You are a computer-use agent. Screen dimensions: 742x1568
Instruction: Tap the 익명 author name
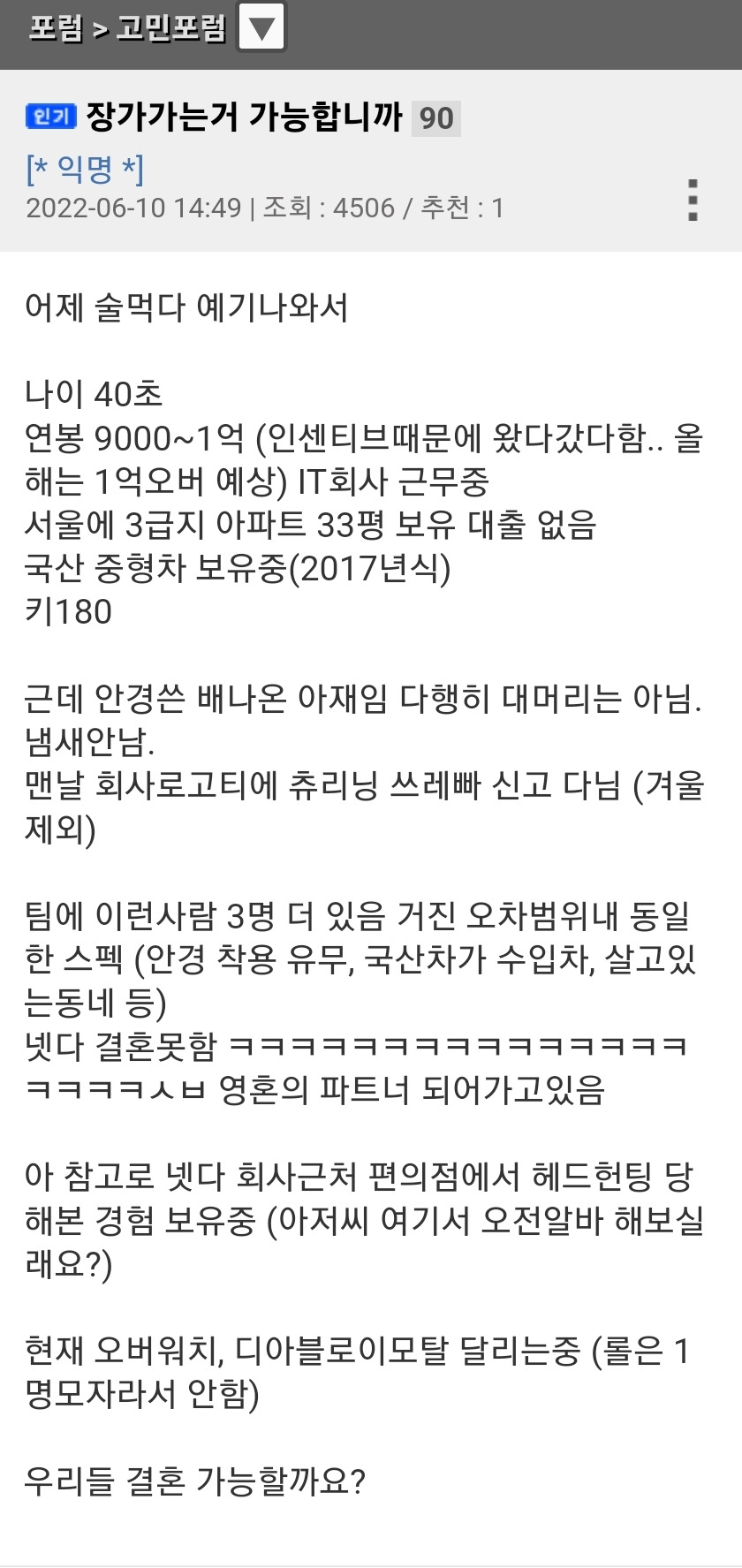(x=85, y=169)
